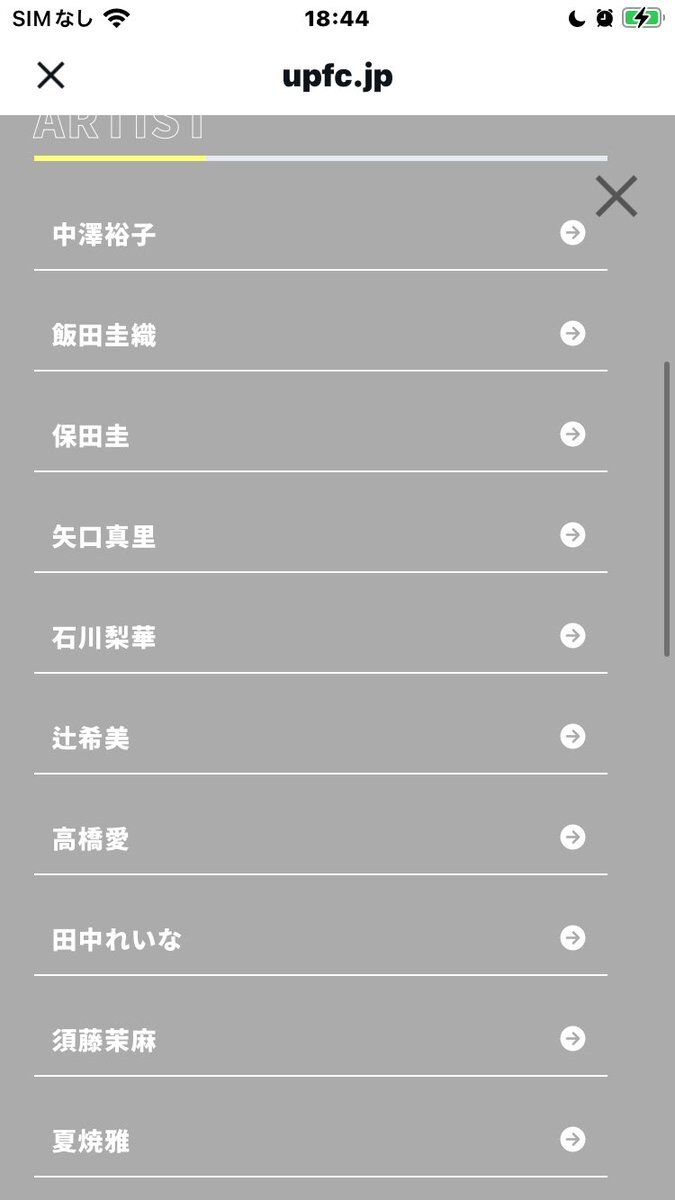Dismiss the artist list overlay

(616, 196)
